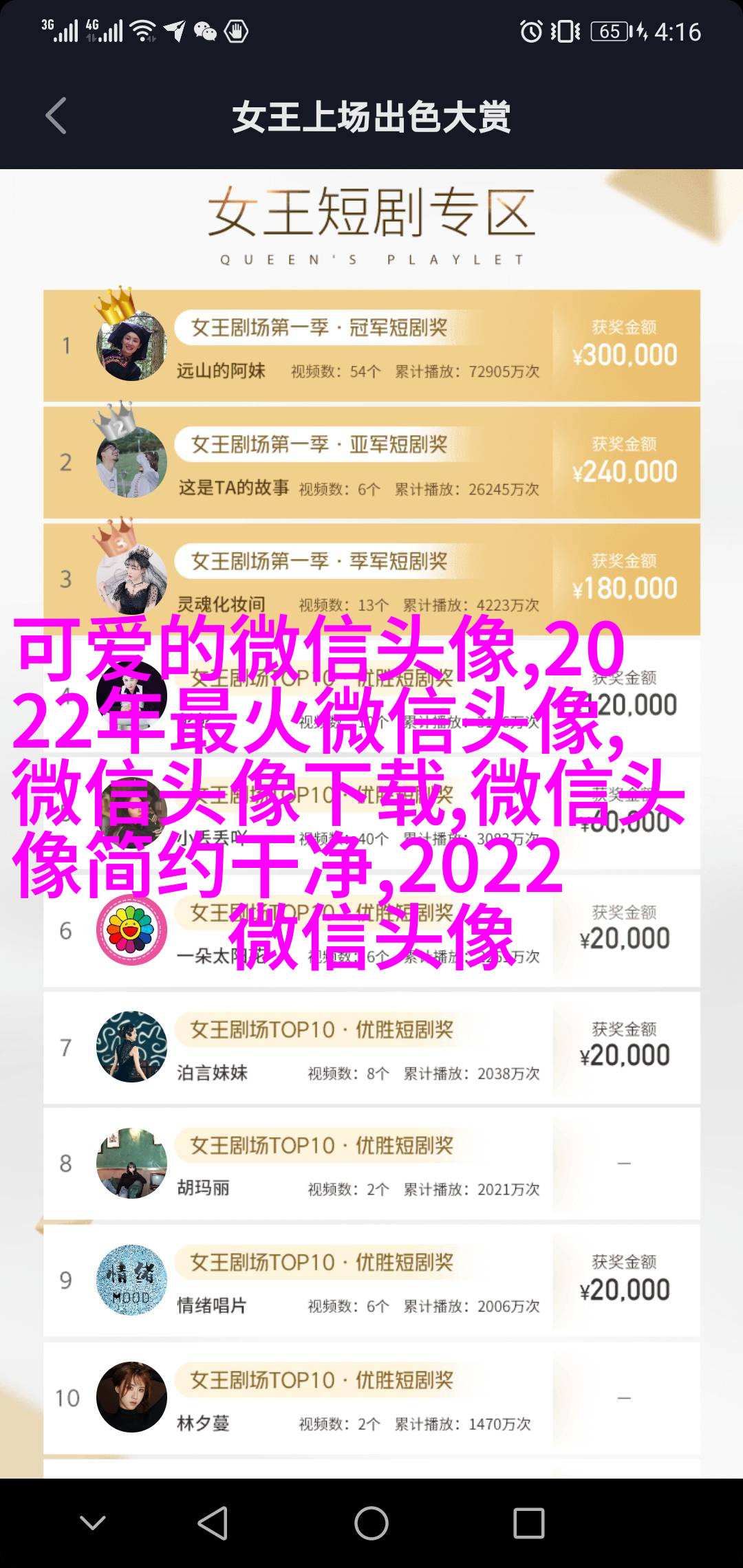Open 情绪唱片 ranking entry
Screen dimensions: 743x1568
(371, 1281)
